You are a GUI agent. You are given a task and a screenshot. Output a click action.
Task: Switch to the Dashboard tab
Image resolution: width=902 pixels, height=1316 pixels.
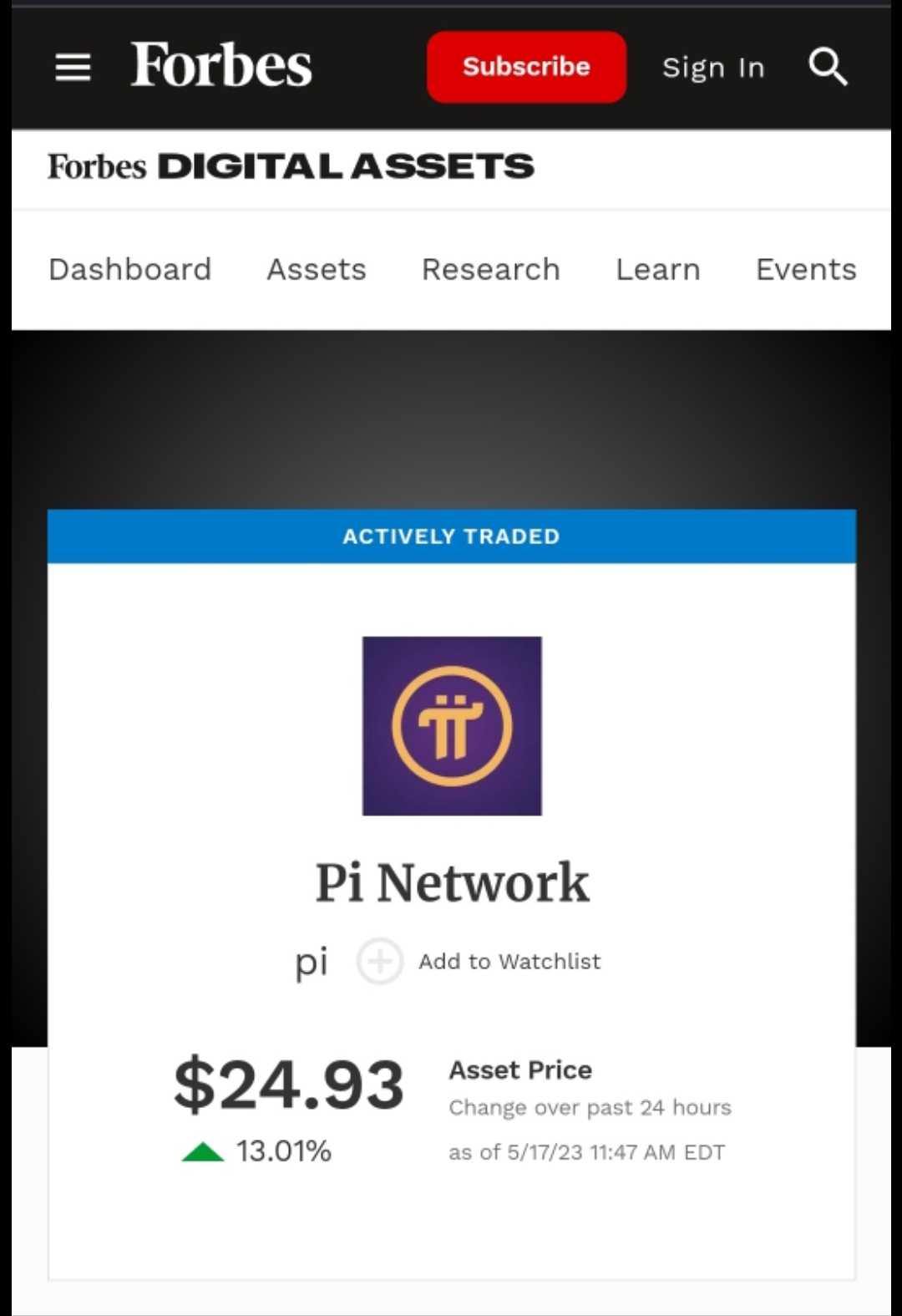pos(130,269)
